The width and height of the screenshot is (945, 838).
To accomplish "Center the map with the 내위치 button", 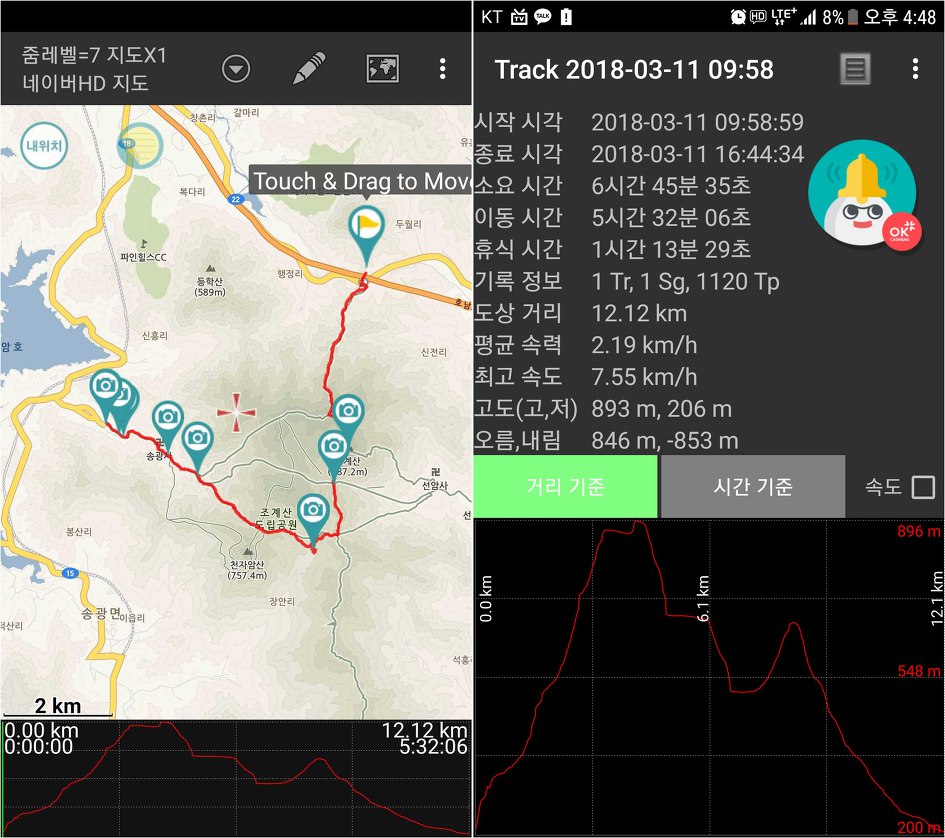I will (x=45, y=145).
